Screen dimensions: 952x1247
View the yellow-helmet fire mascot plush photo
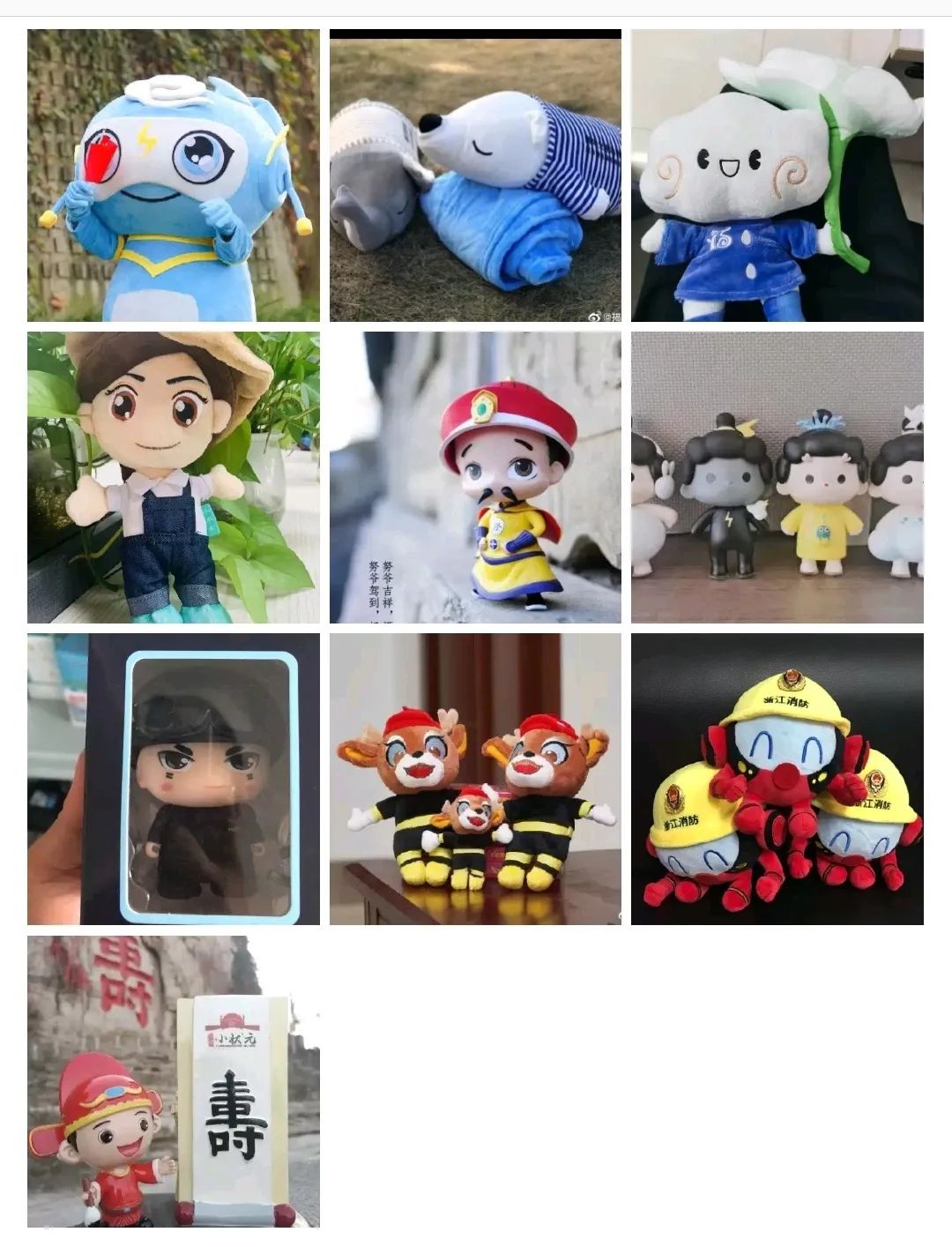(777, 779)
